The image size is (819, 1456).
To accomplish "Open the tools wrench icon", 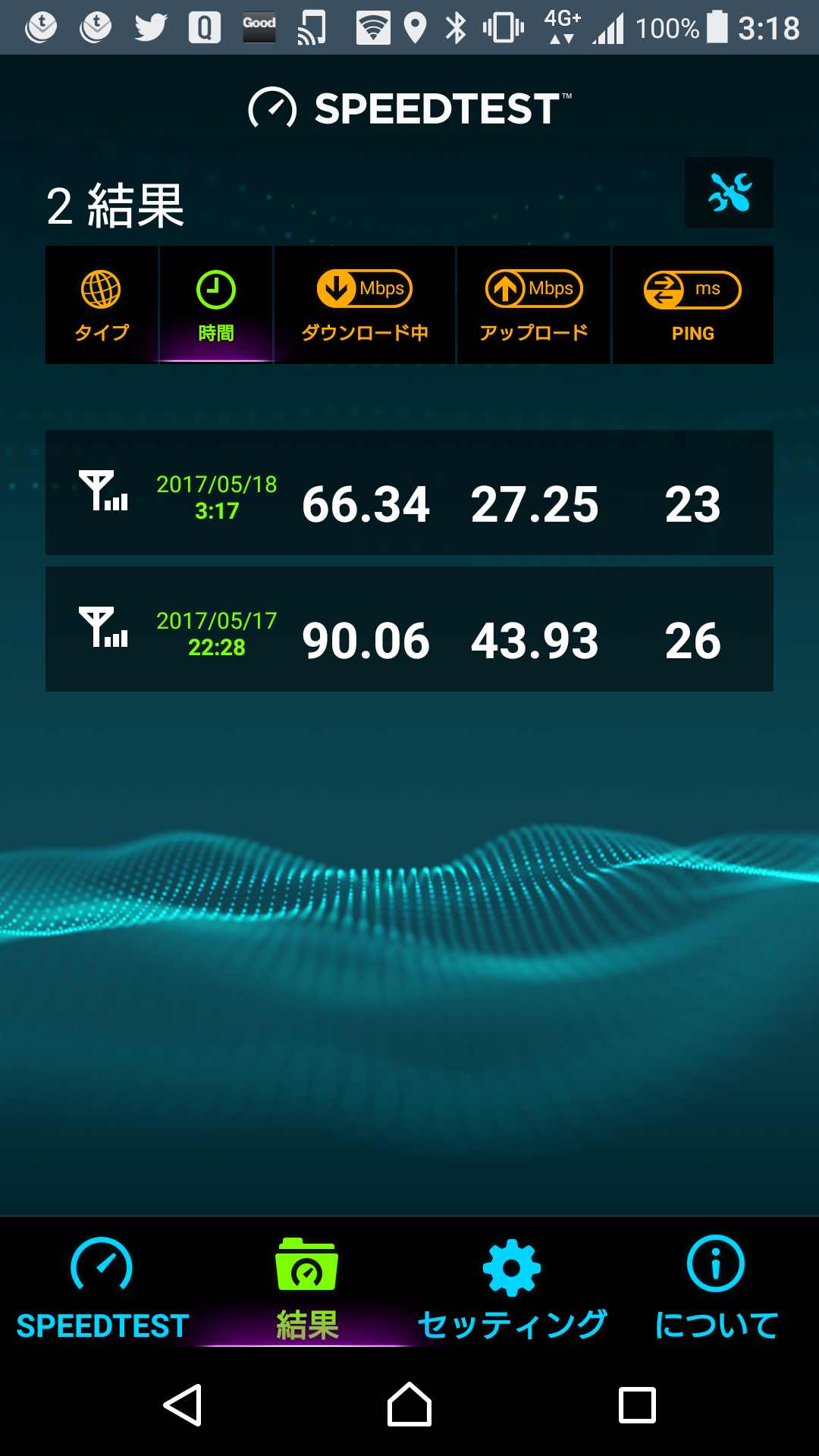I will pos(729,192).
